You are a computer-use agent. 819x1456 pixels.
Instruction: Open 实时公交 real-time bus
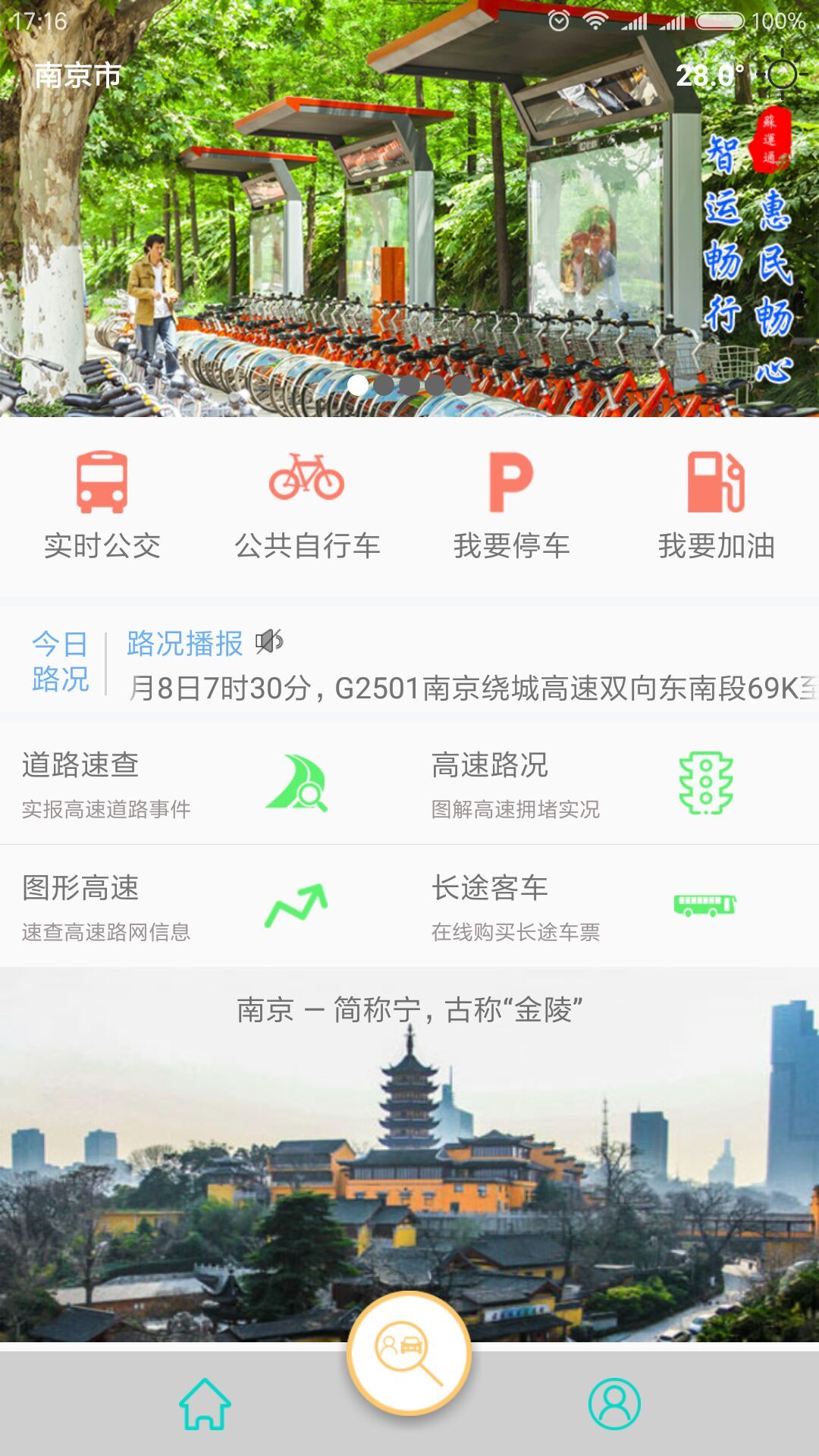(102, 504)
